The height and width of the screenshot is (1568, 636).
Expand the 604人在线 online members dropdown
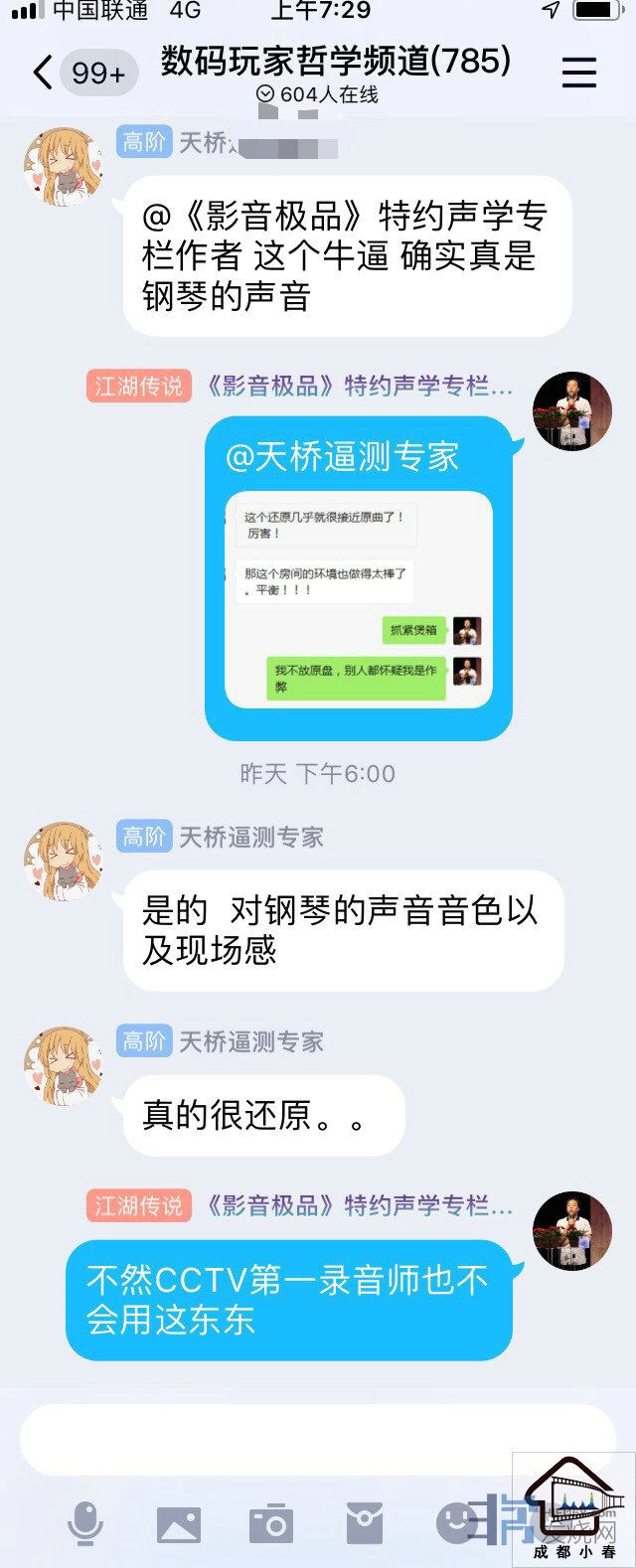(x=318, y=94)
